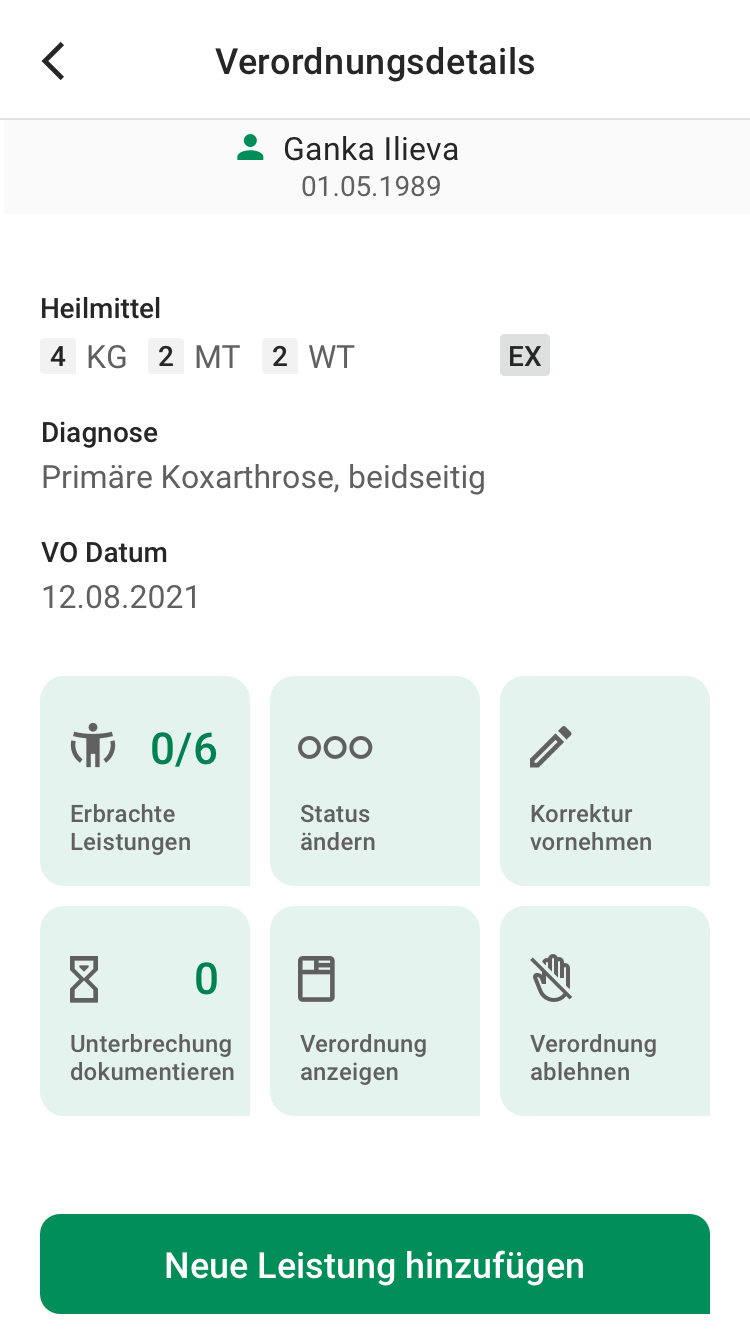Viewport: 750px width, 1334px height.
Task: Expand the Status ändern options
Action: 375,780
